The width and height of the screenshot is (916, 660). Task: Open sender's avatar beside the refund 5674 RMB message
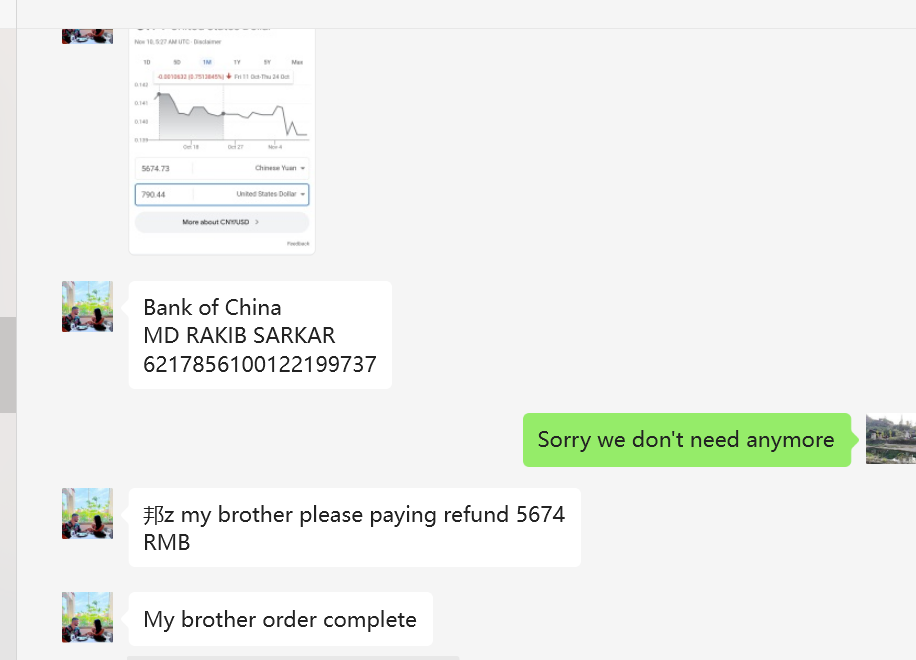coord(87,513)
